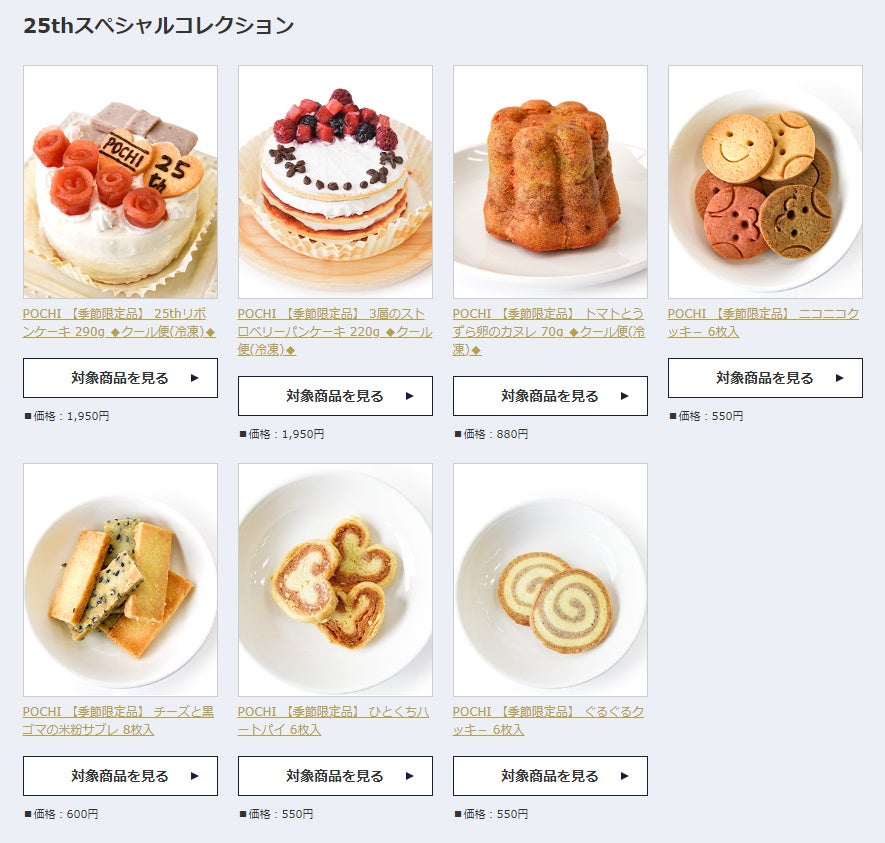Open the チーズと黒ゴマの米粉サブレ product image
885x843 pixels.
click(x=120, y=580)
